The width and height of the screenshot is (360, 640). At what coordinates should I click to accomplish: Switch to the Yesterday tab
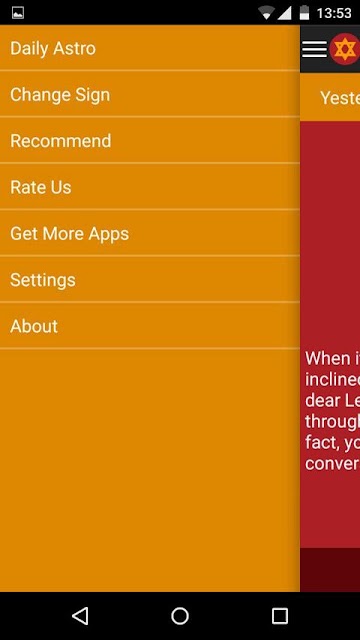340,98
